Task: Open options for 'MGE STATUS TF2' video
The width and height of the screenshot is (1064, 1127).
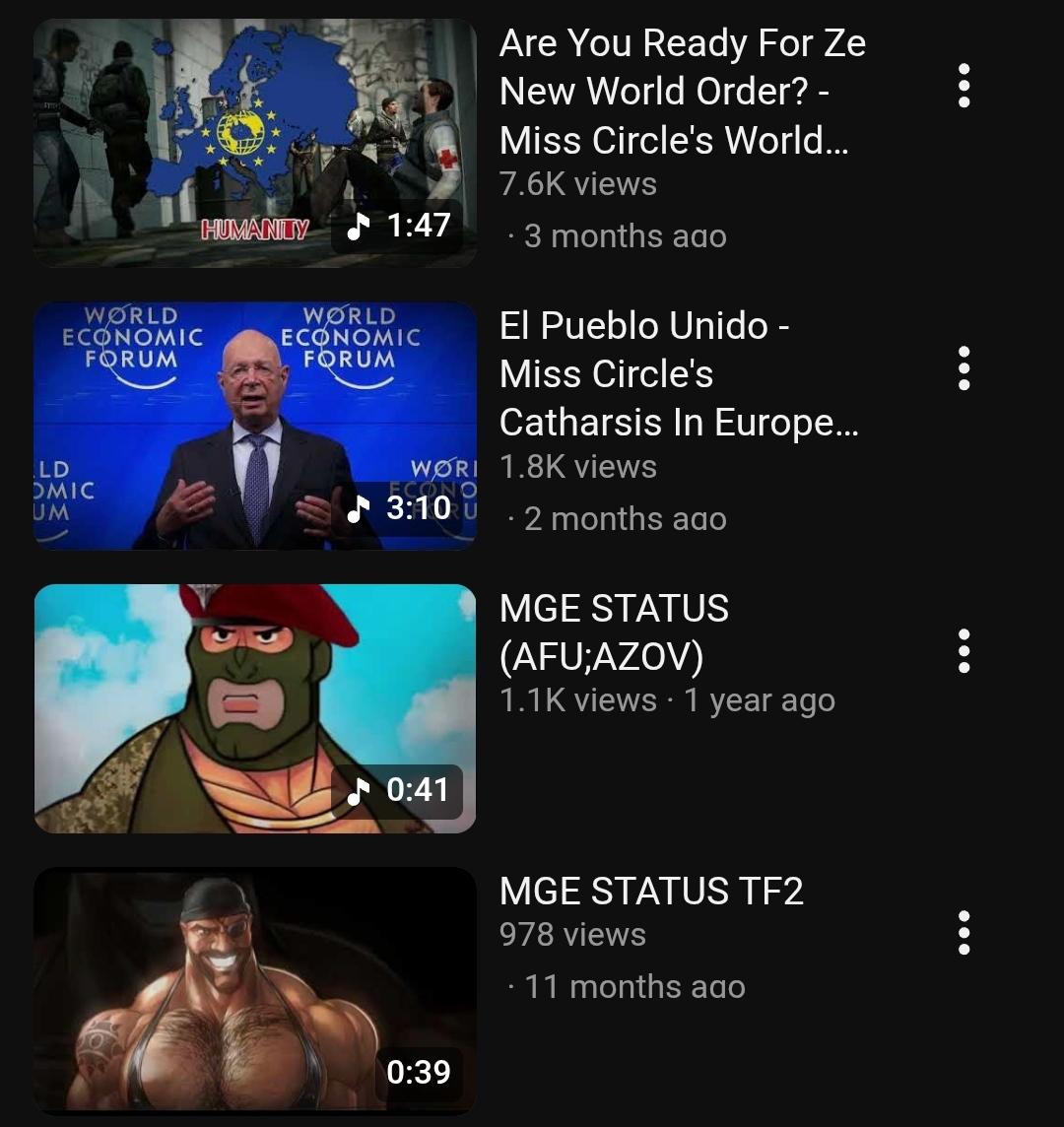Action: pyautogui.click(x=964, y=933)
